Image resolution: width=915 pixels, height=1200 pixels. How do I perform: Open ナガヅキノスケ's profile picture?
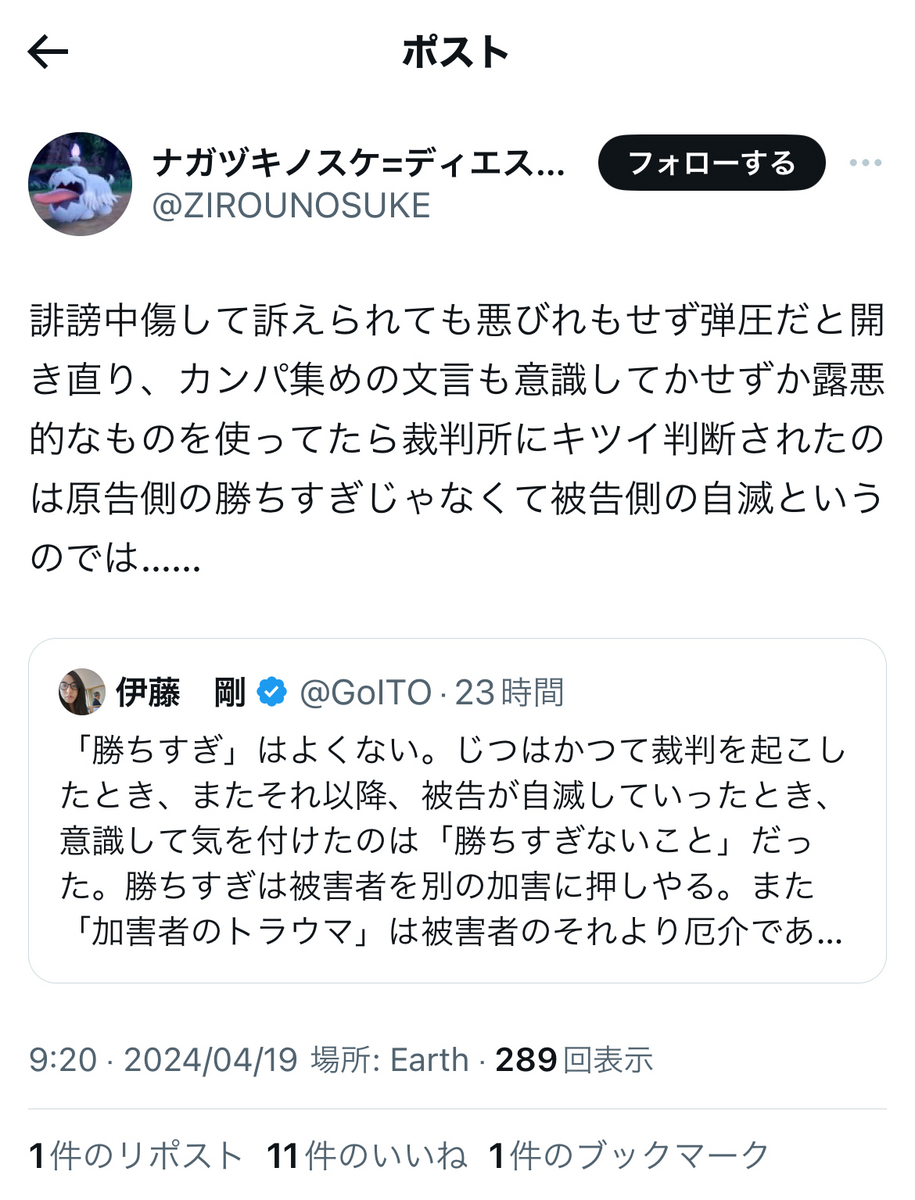pos(80,183)
